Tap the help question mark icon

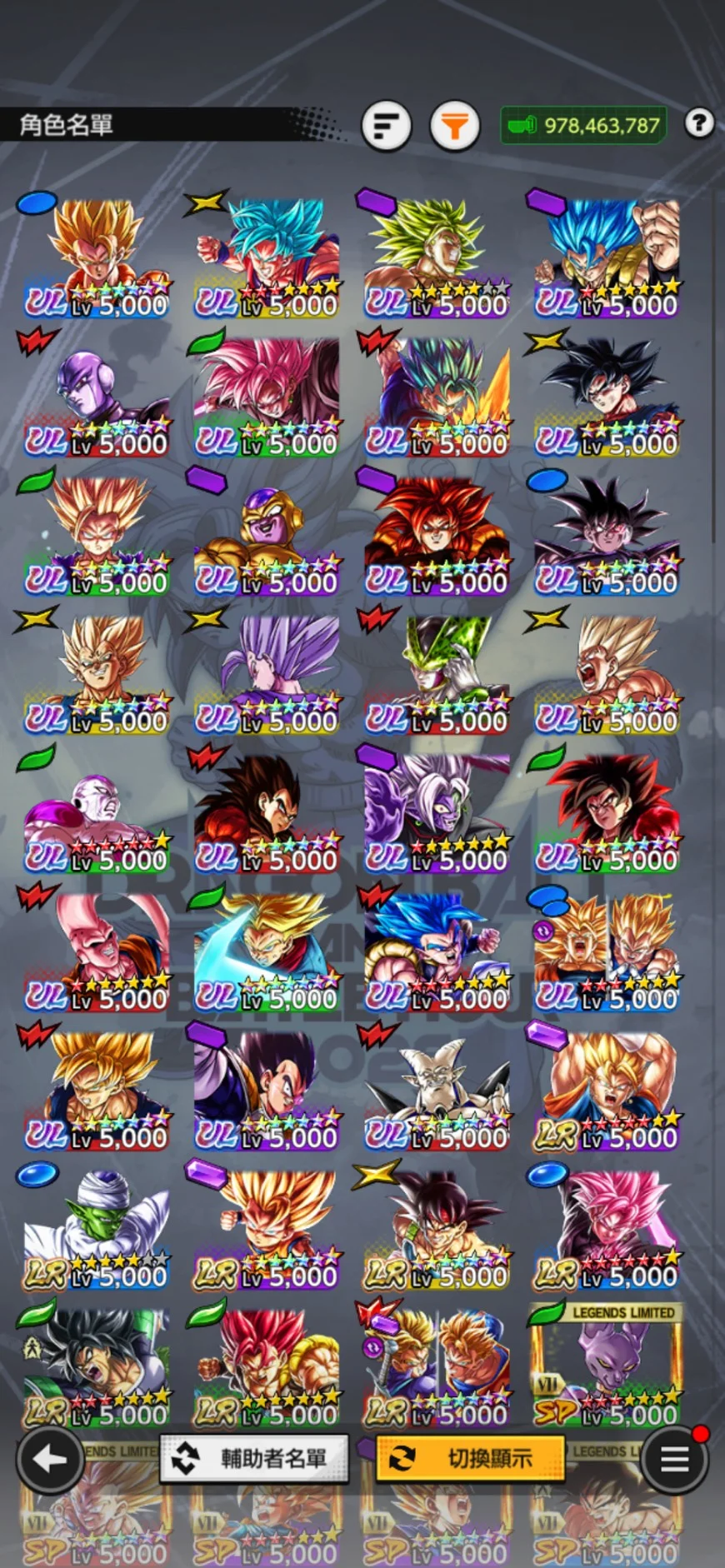point(699,123)
